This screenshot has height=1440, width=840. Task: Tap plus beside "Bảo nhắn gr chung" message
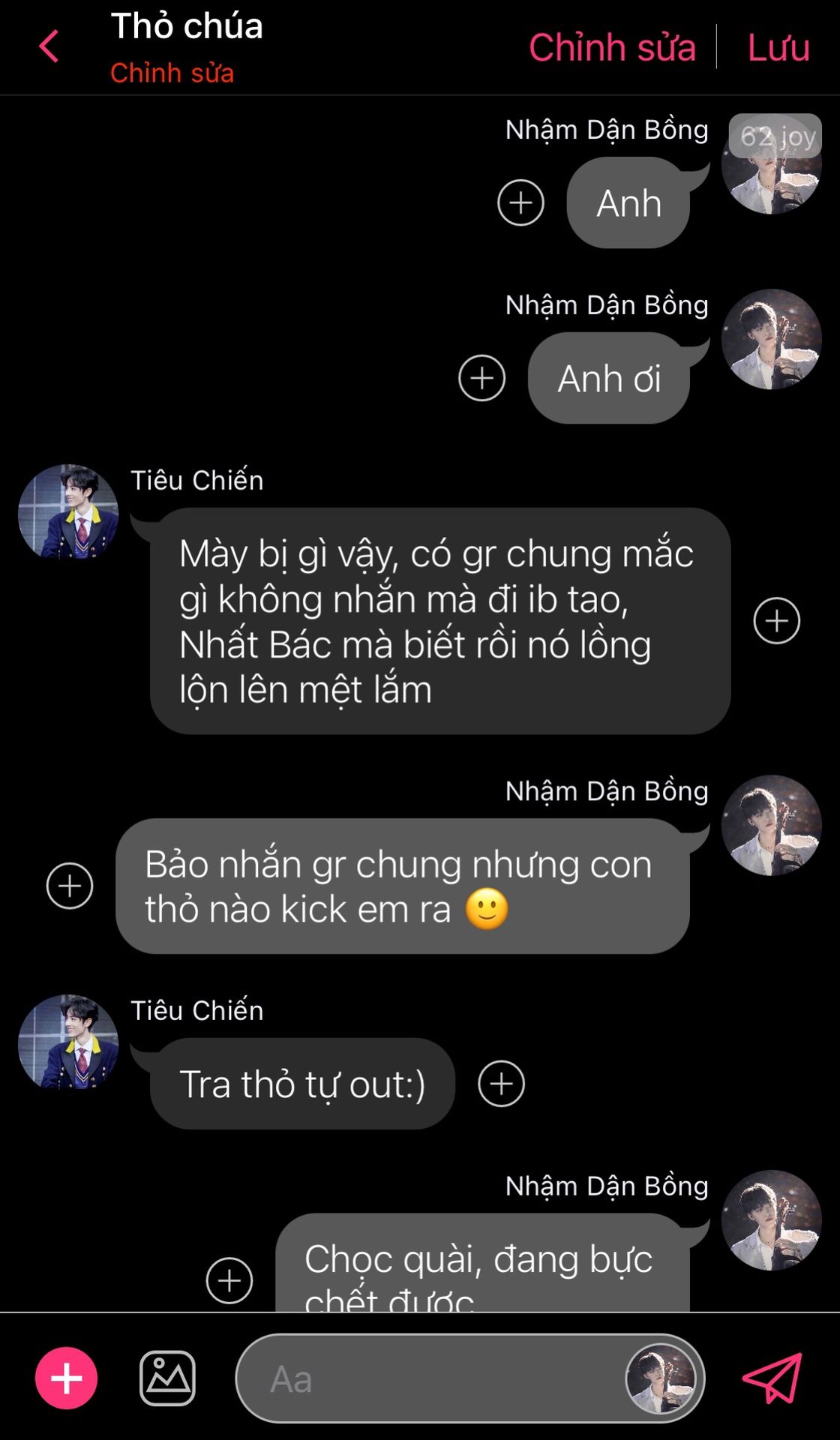[x=70, y=886]
